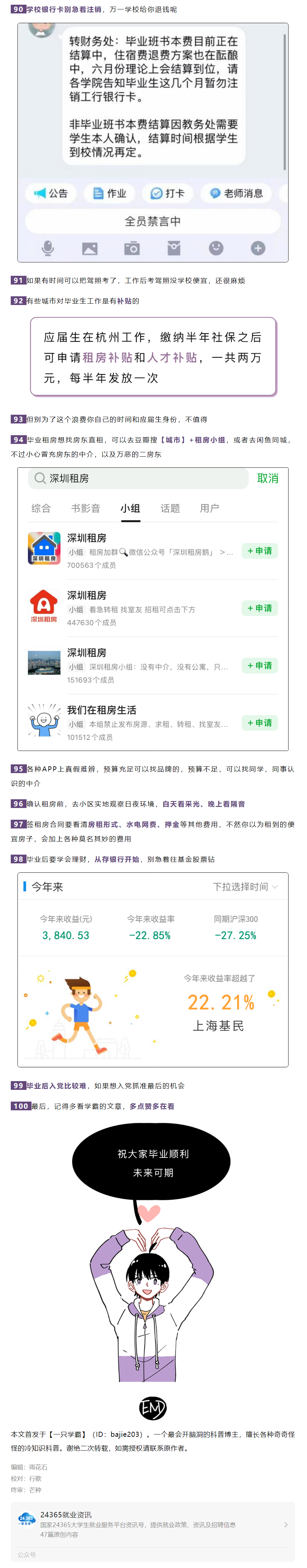307x1568 pixels.
Task: View the 今年来 fund earnings image
Action: [x=153, y=969]
